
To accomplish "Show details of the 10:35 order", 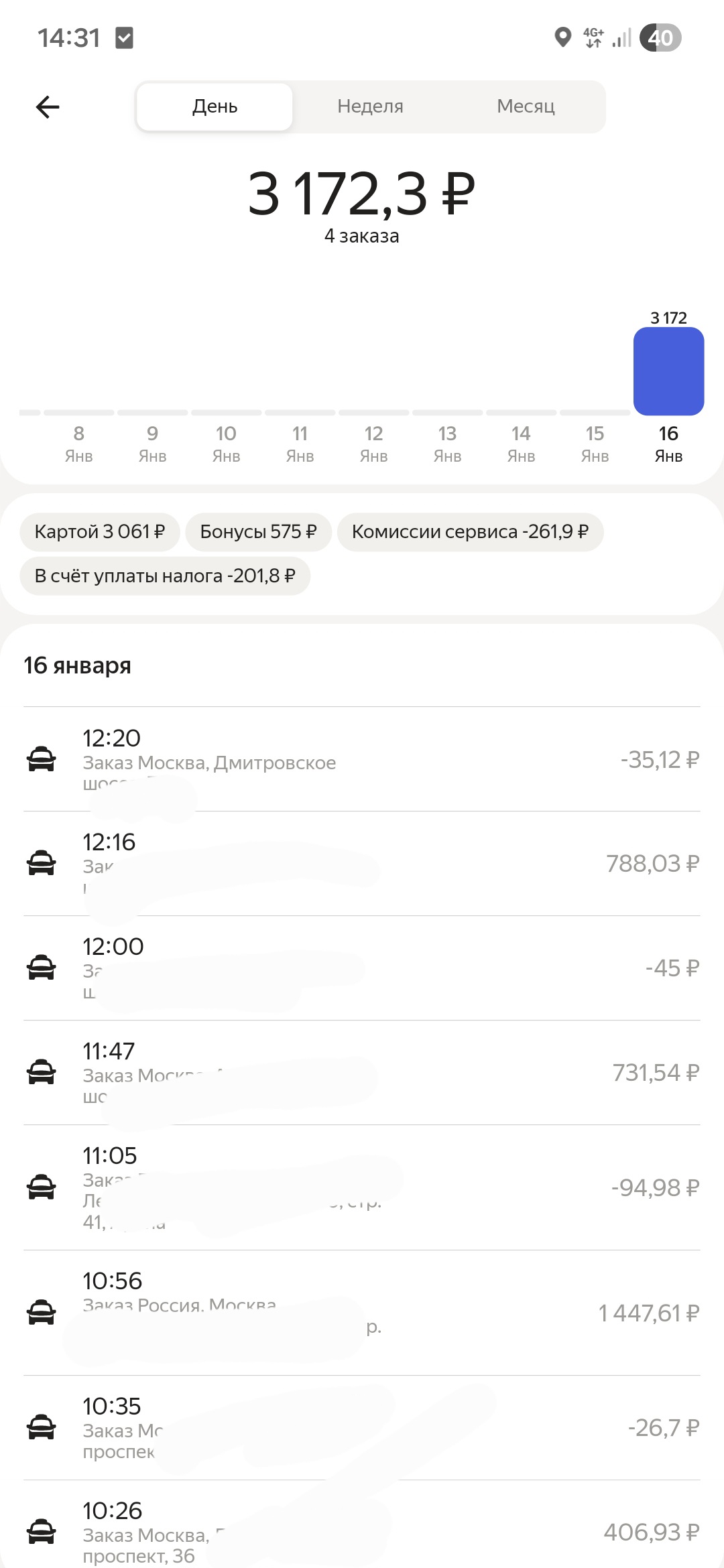I will pyautogui.click(x=362, y=1428).
